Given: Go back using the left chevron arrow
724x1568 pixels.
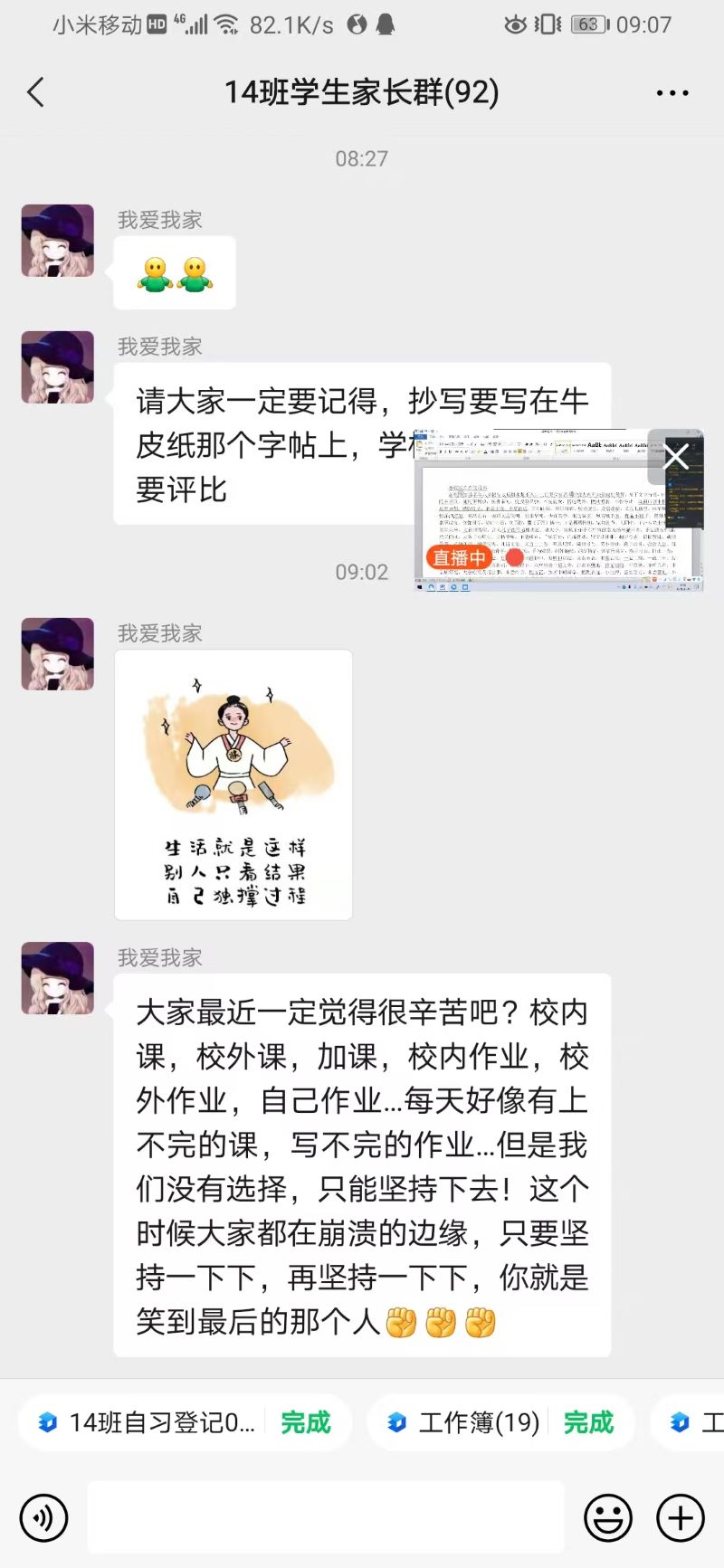Looking at the screenshot, I should pos(34,91).
